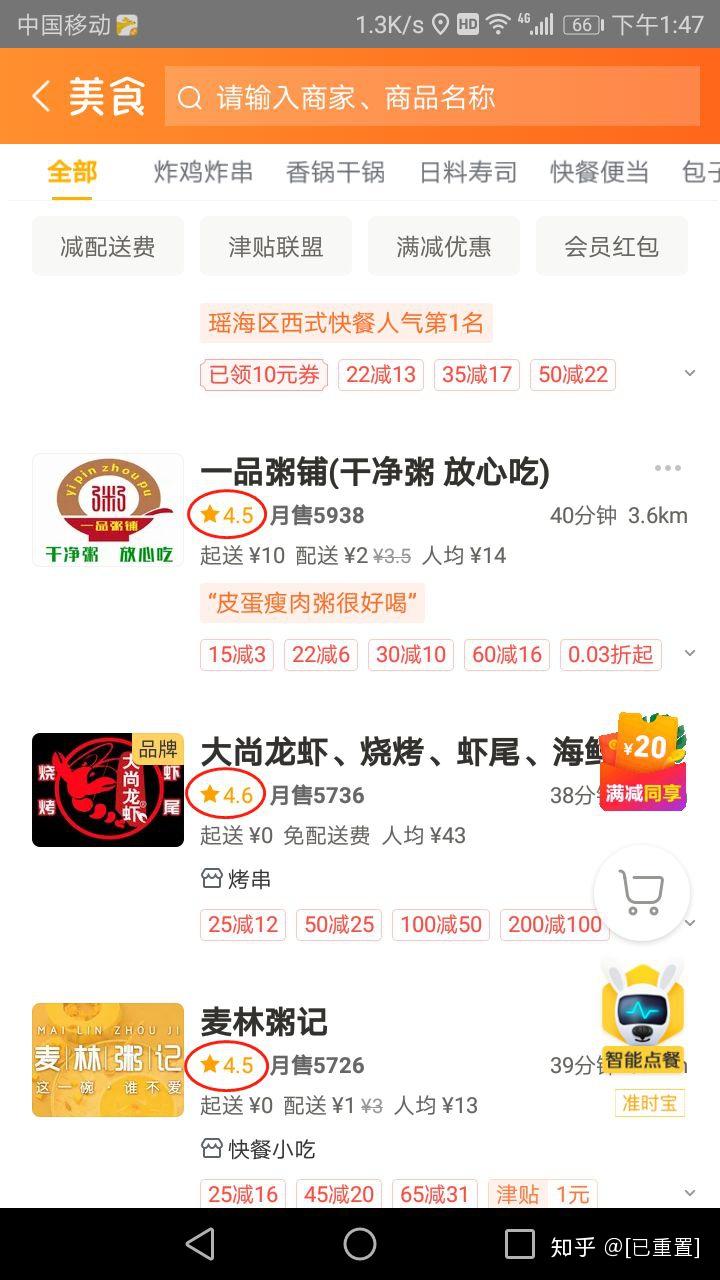Go back using the header arrow
Screen dimensions: 720x1280
coord(41,97)
